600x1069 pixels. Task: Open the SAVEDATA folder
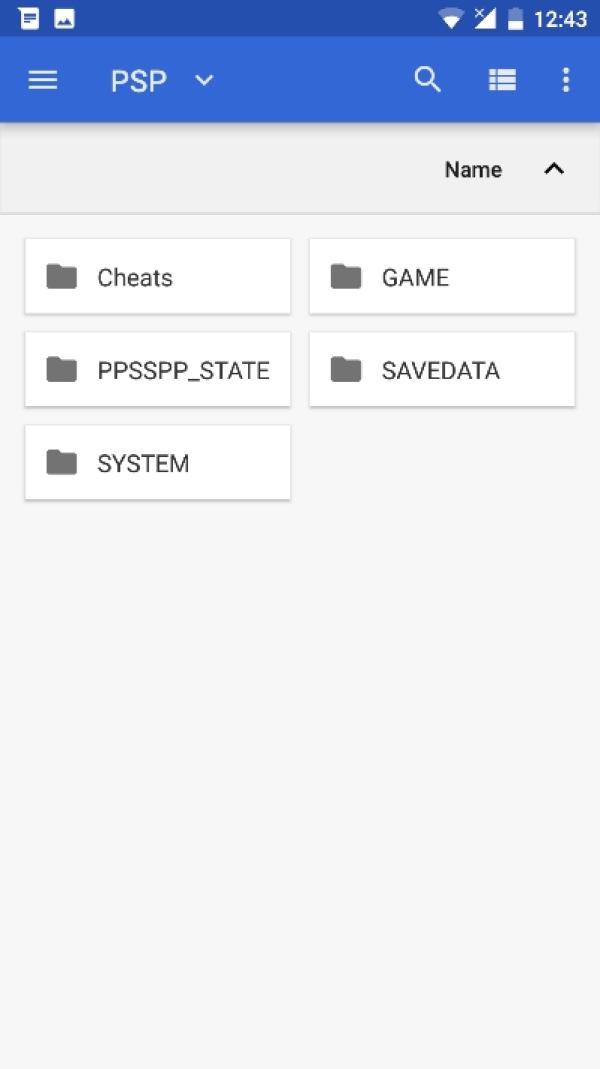441,370
